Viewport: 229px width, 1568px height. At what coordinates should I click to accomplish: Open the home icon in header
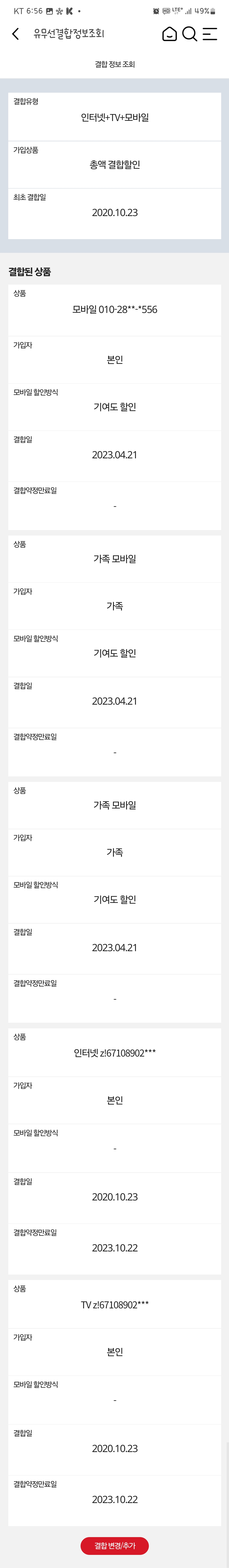[169, 34]
